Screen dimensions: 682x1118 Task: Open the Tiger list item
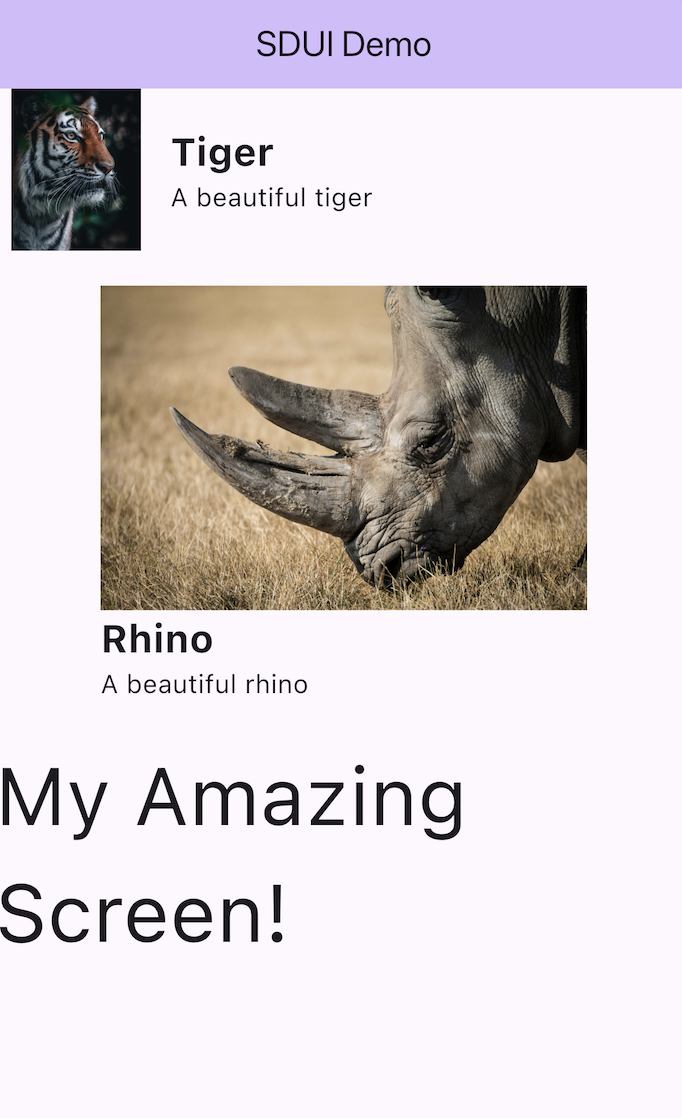tap(222, 171)
